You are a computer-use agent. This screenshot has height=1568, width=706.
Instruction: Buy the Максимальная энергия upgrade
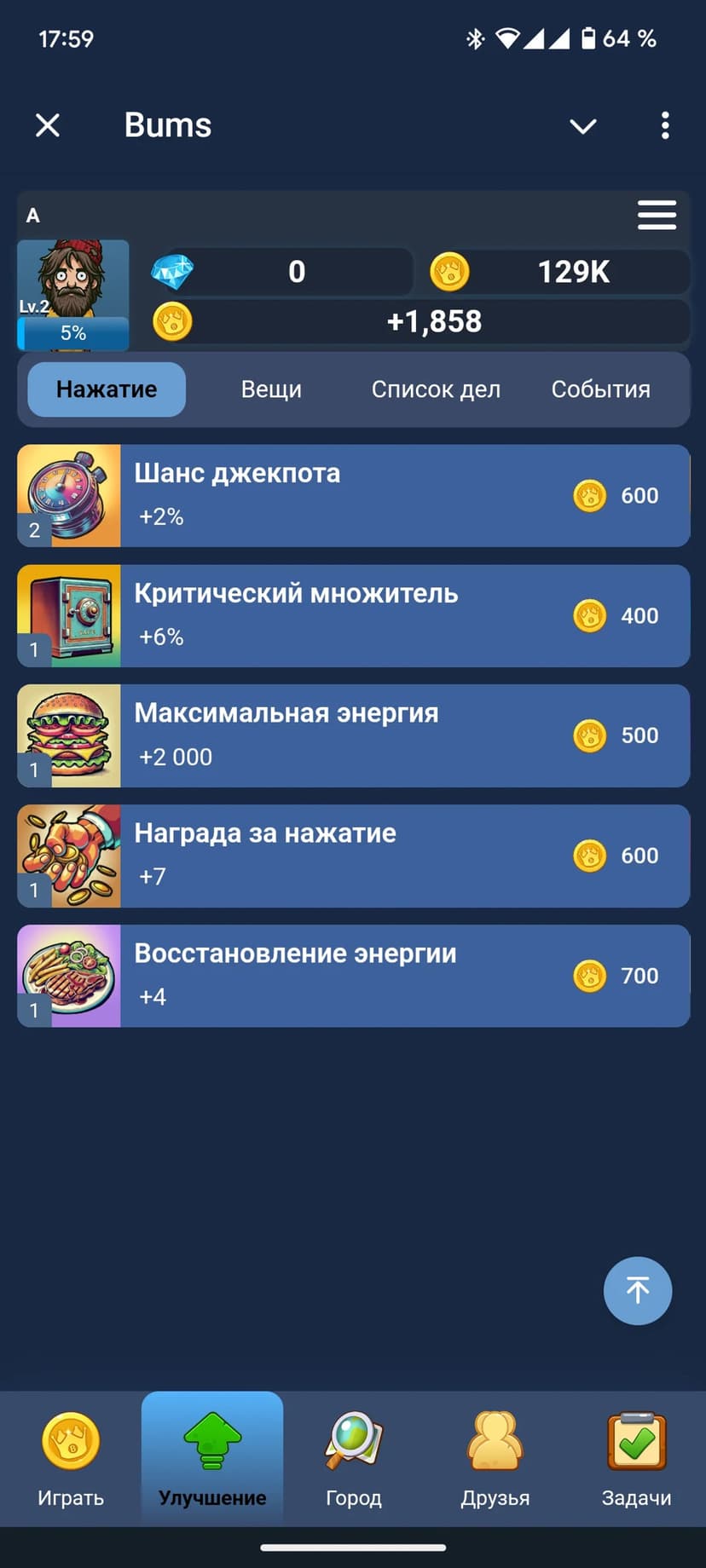(x=616, y=735)
